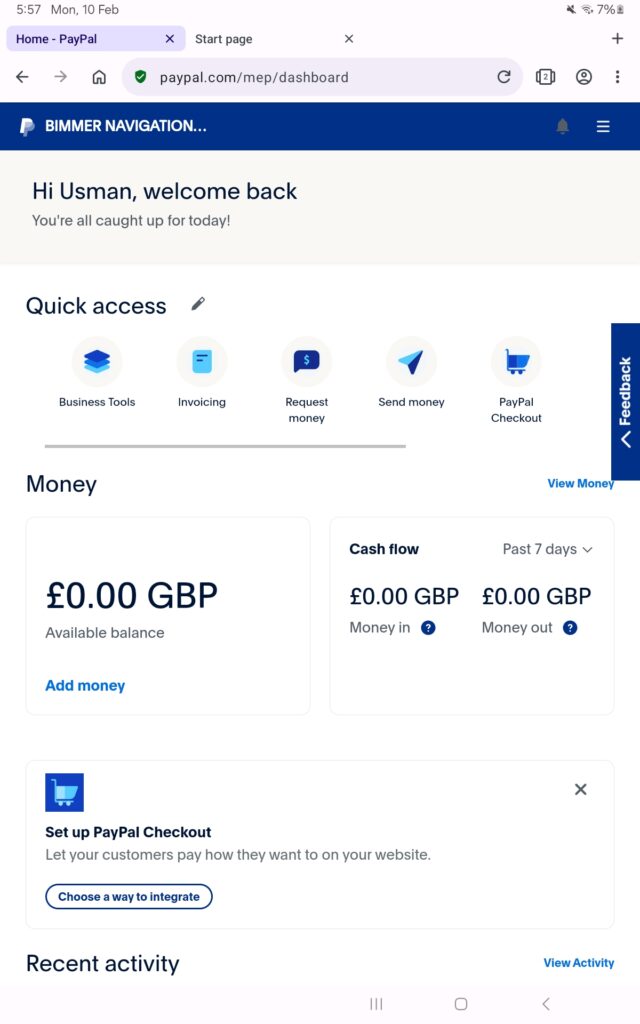Open Request money shortcut
This screenshot has width=640, height=1024.
pos(306,363)
